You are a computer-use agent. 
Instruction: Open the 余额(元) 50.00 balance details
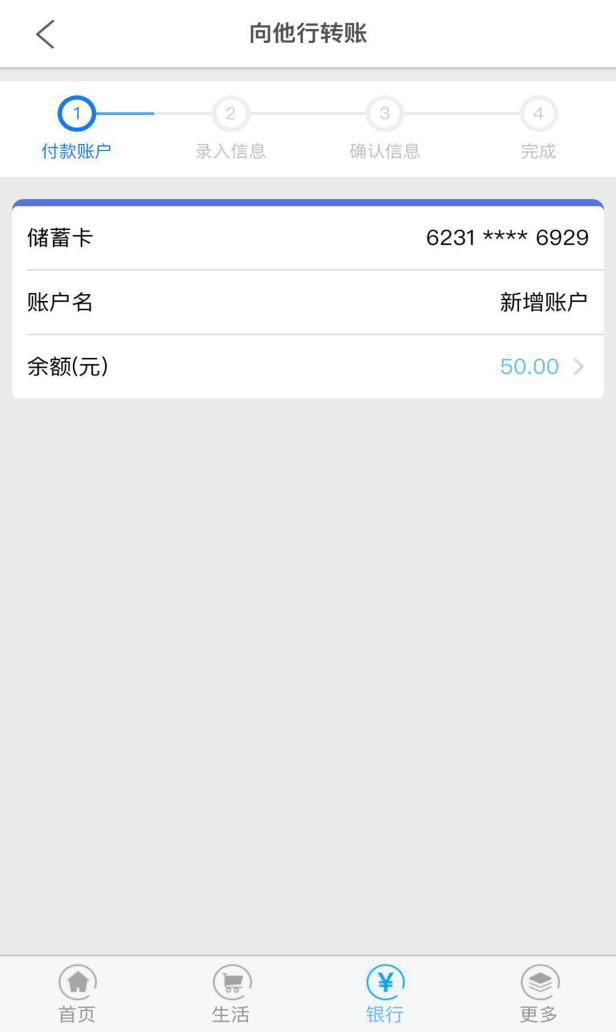[x=308, y=367]
